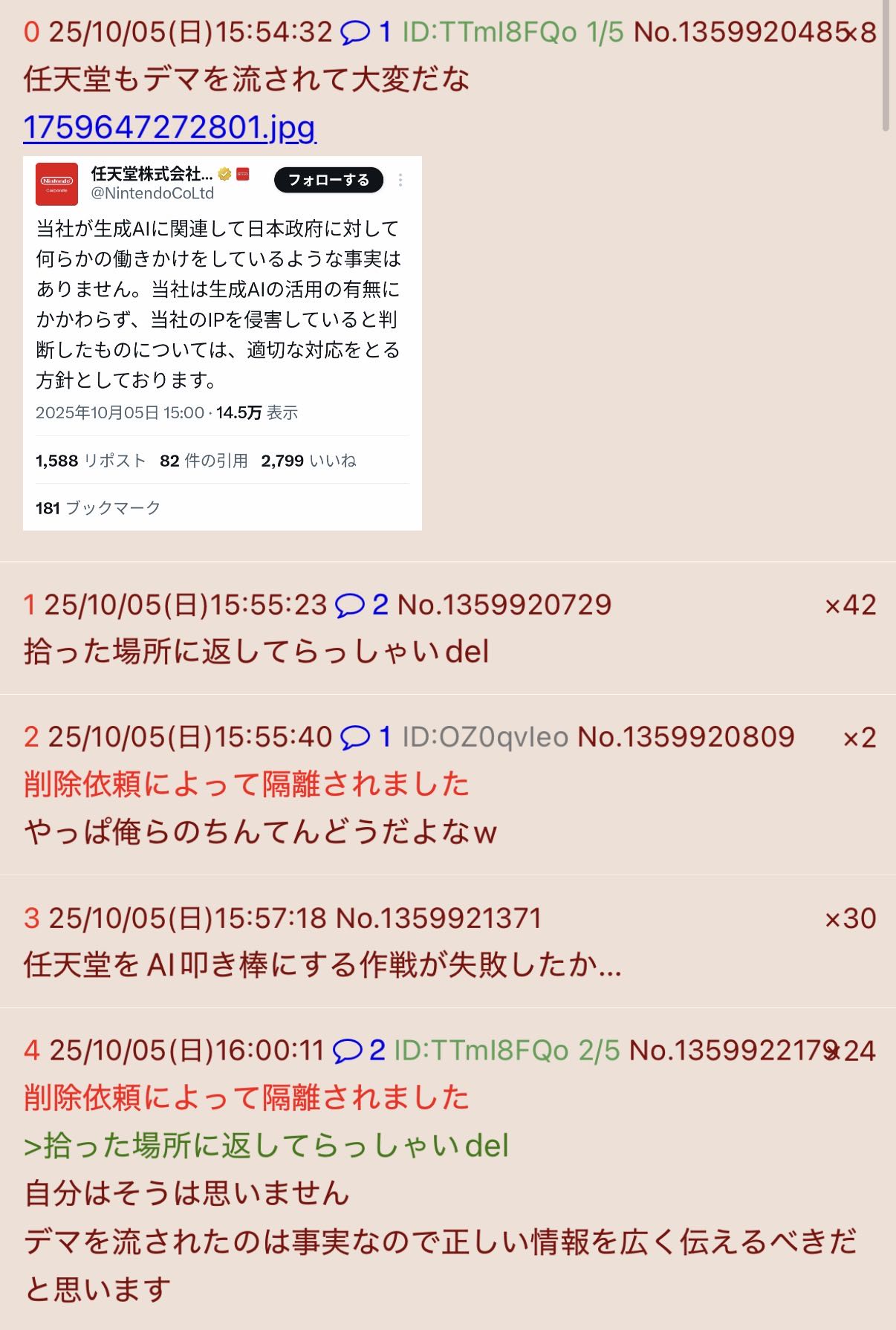Show posts by ID:OZ0qvIeo
The height and width of the screenshot is (1330, 896).
click(484, 737)
